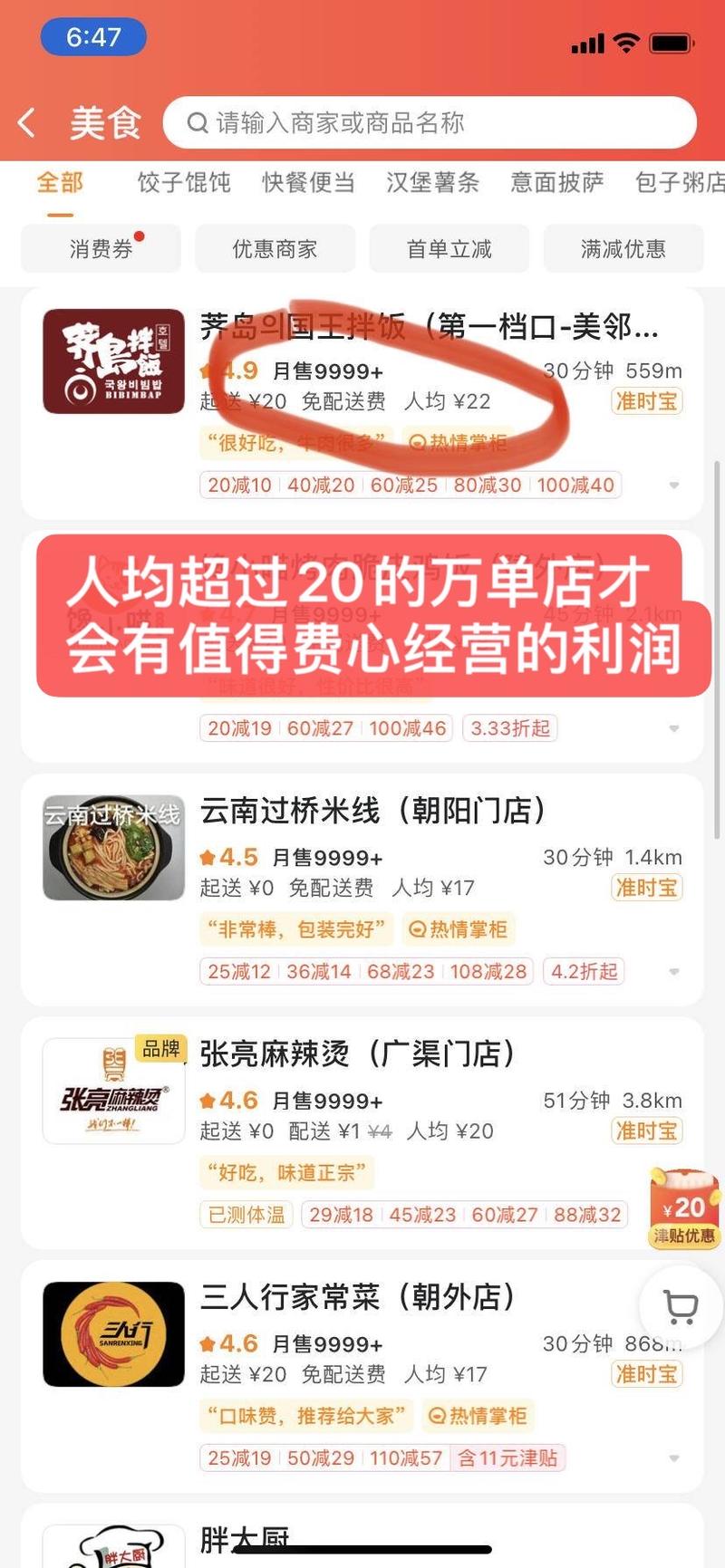Open the search bar magnifier icon
This screenshot has width=725, height=1568.
198,122
